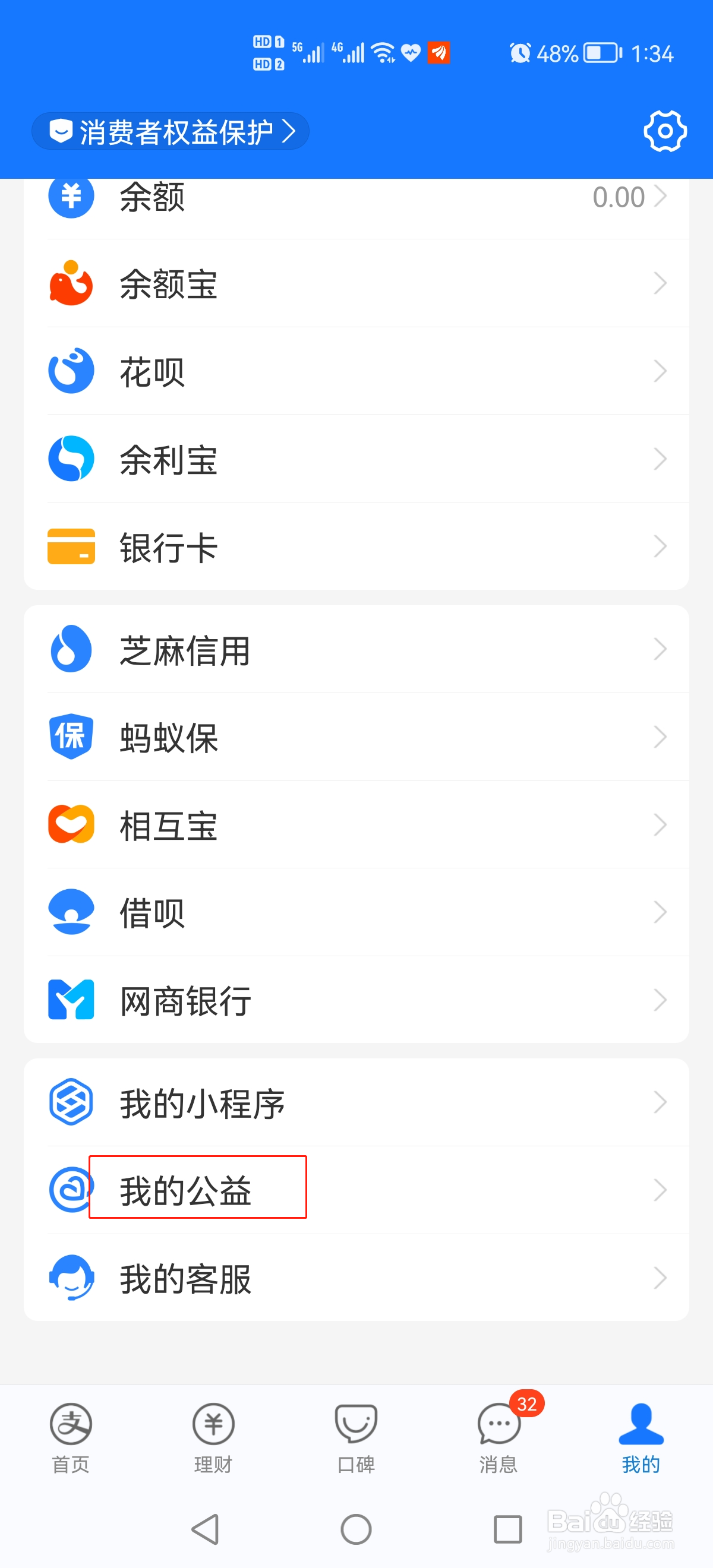Image resolution: width=713 pixels, height=1568 pixels.
Task: Open 我的小程序
Action: (x=356, y=1102)
